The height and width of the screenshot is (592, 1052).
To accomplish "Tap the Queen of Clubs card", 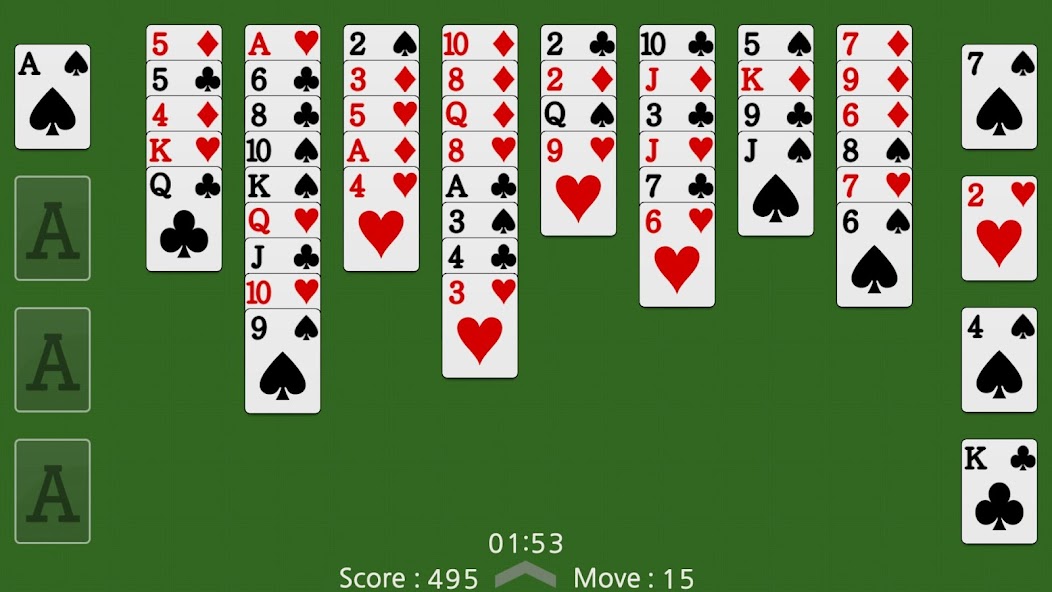I will point(184,220).
